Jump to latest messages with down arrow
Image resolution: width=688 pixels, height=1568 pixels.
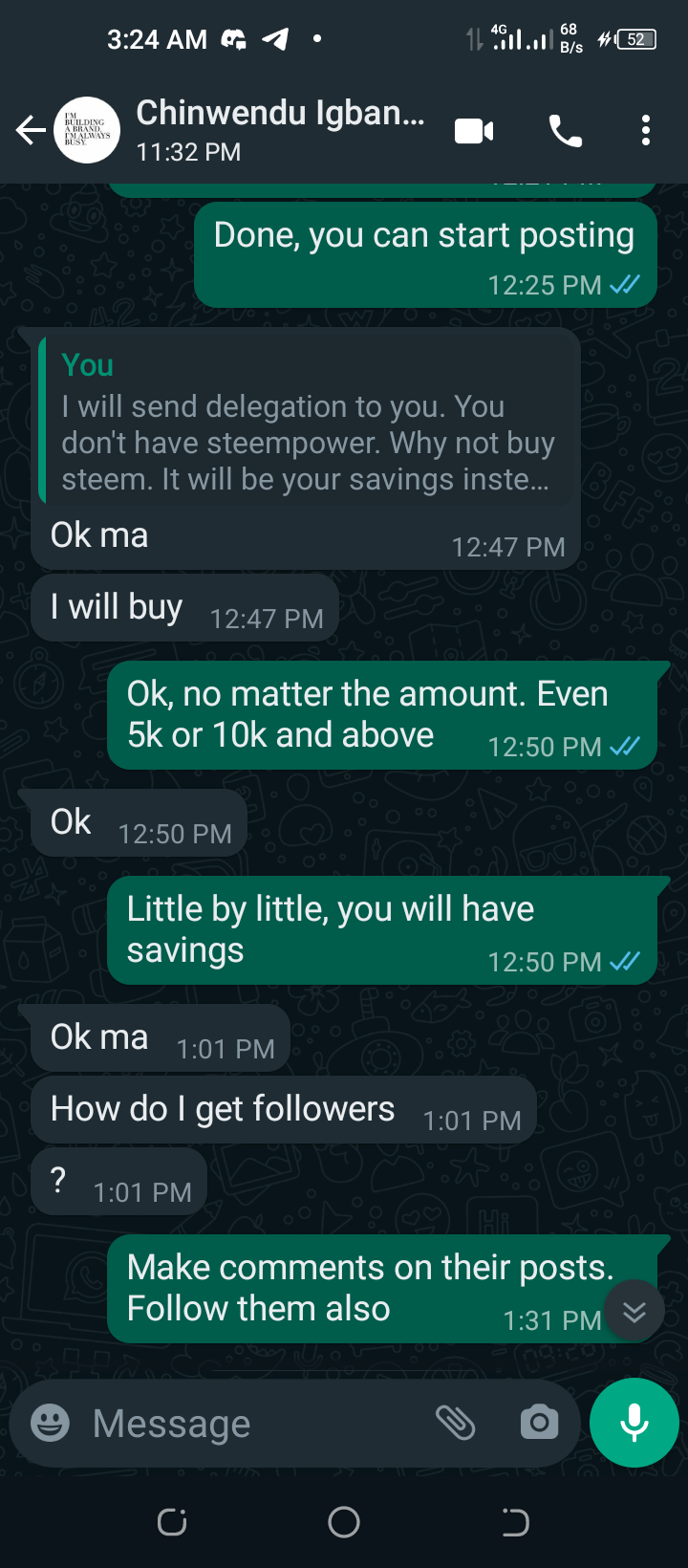tap(634, 1312)
